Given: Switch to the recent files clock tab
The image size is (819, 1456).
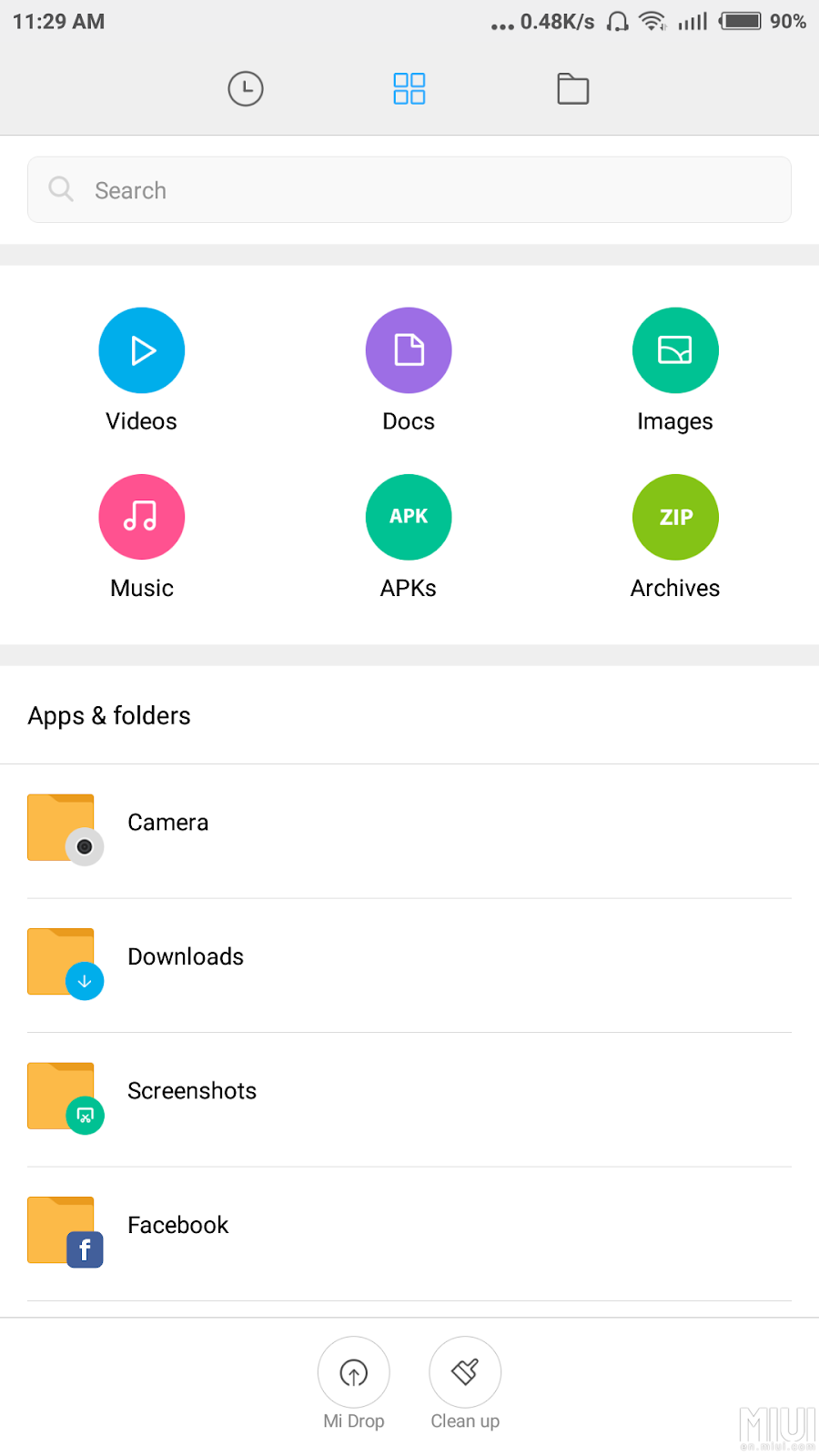Looking at the screenshot, I should (246, 89).
